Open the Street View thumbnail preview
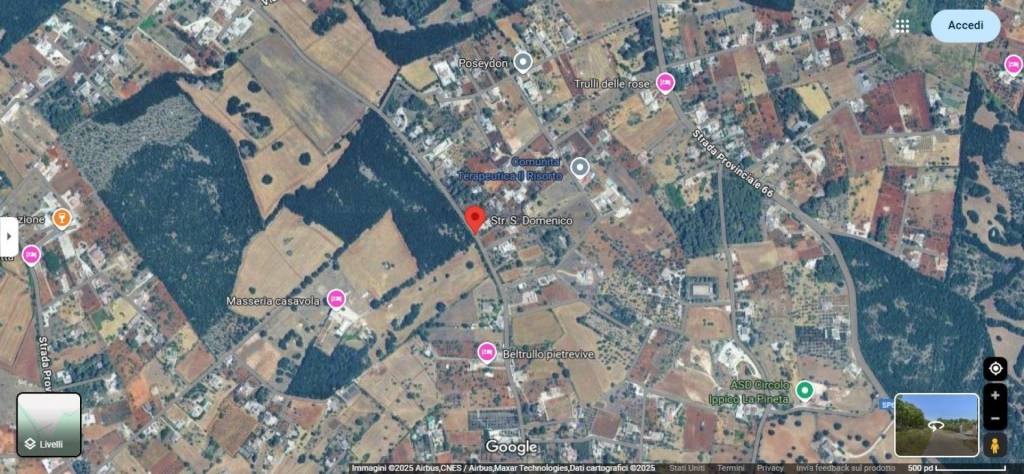The height and width of the screenshot is (474, 1024). pos(937,425)
